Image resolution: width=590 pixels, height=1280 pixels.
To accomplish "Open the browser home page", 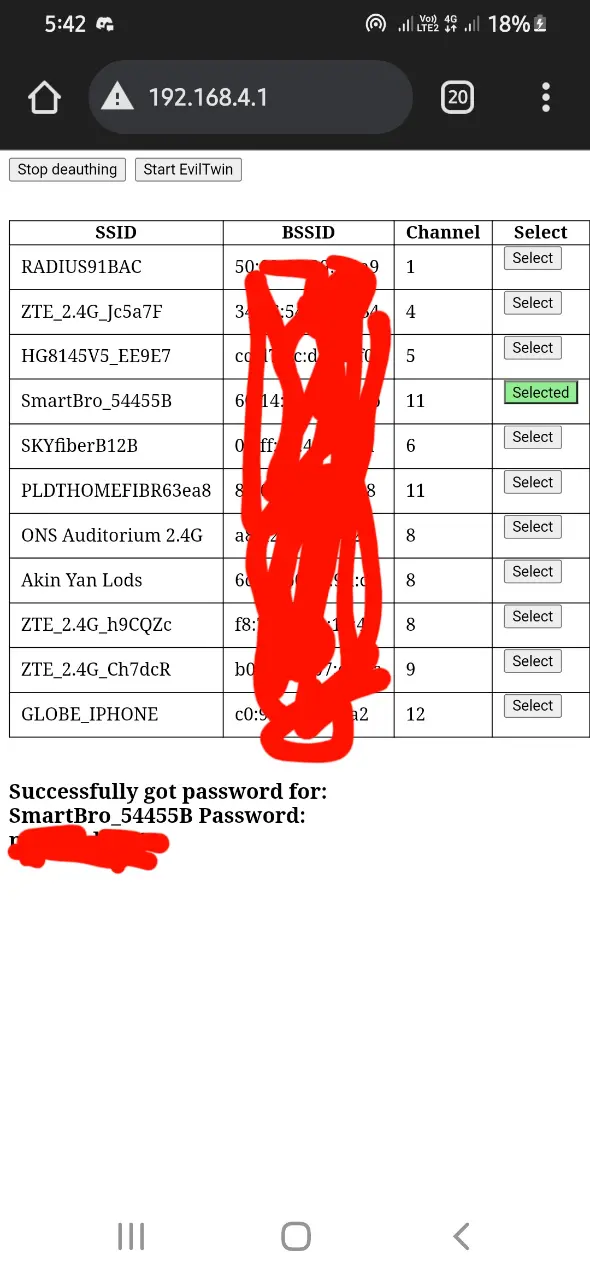I will pyautogui.click(x=44, y=97).
